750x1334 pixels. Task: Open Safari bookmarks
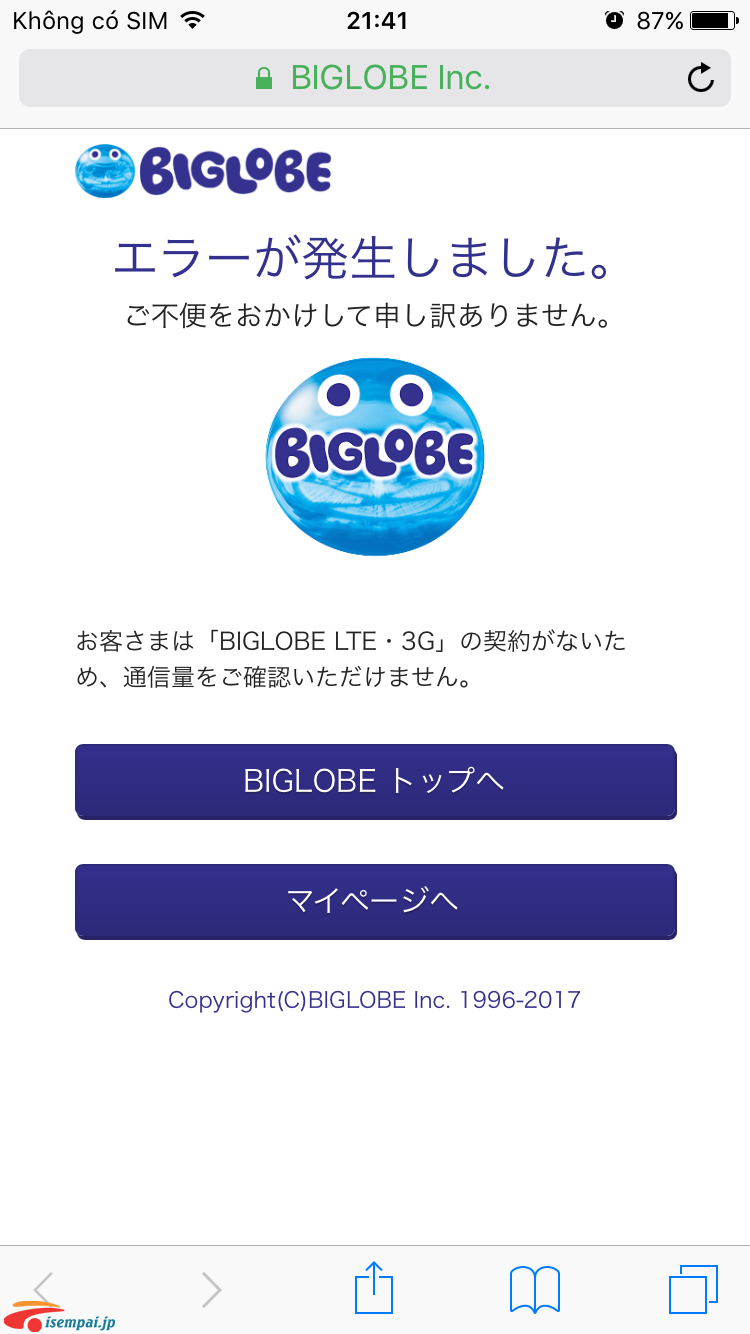click(535, 1289)
